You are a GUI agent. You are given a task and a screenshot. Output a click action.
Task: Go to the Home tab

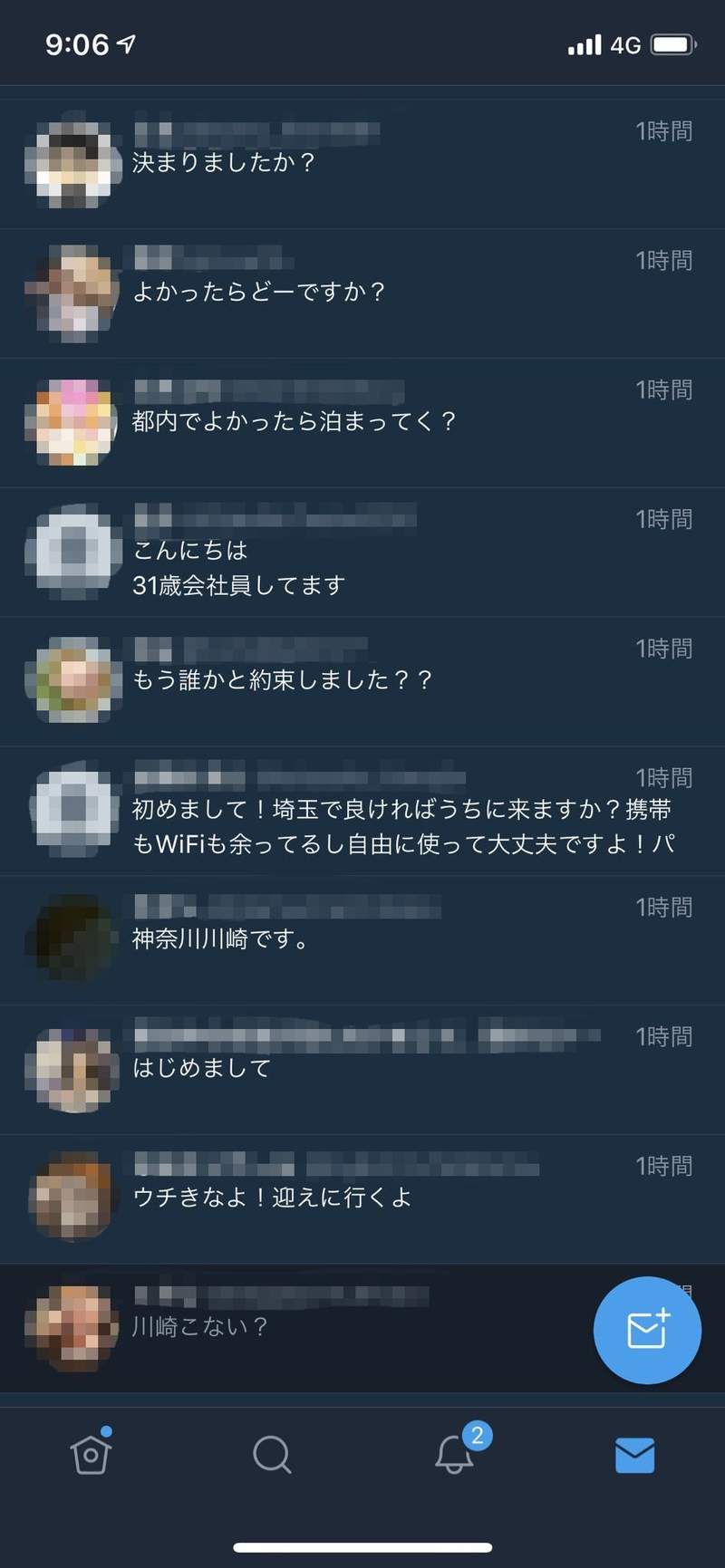[x=91, y=1456]
